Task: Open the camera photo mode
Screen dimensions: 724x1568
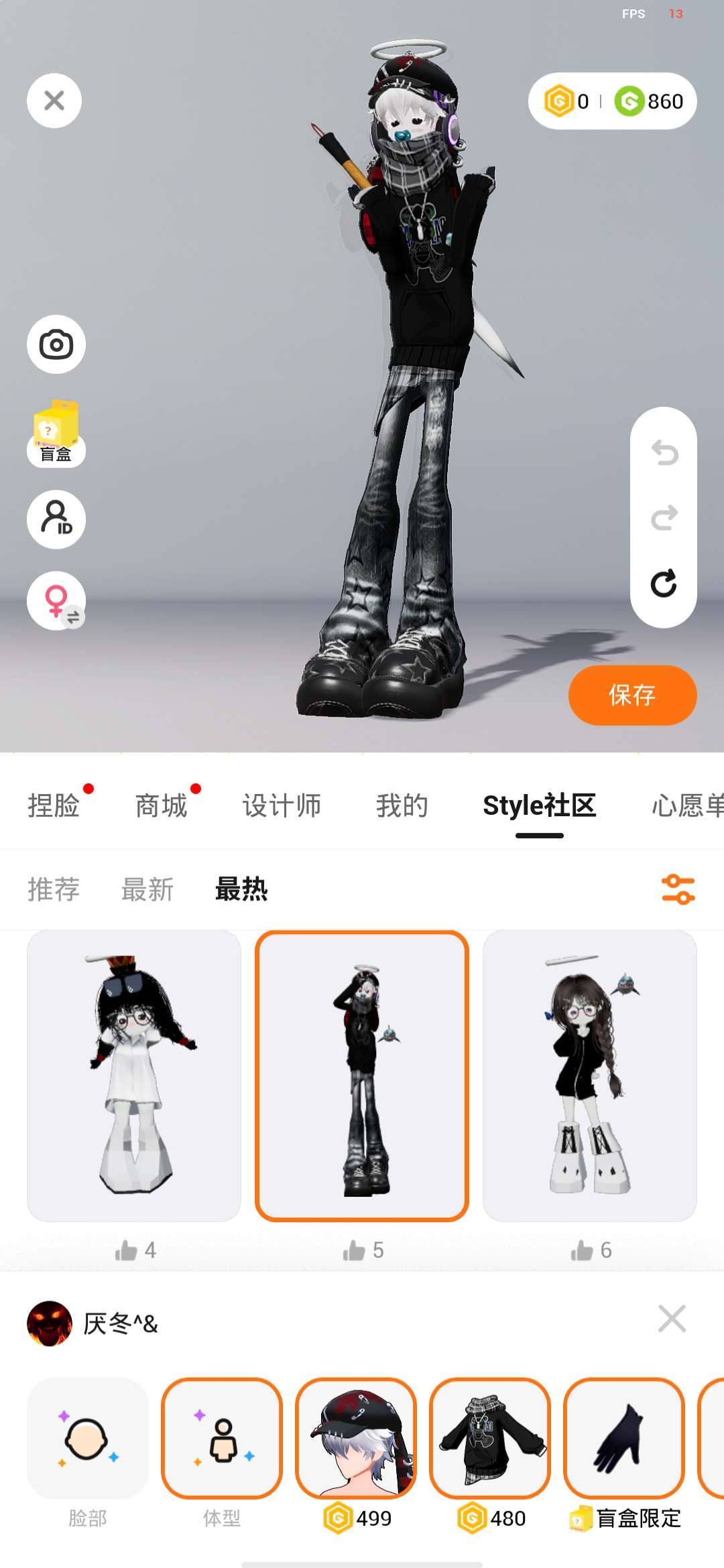Action: pos(56,344)
